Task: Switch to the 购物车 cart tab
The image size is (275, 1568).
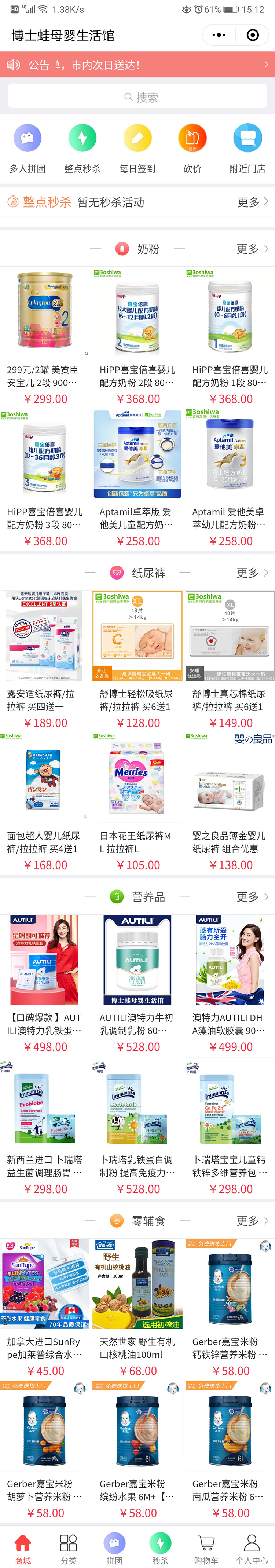Action: tap(206, 1549)
